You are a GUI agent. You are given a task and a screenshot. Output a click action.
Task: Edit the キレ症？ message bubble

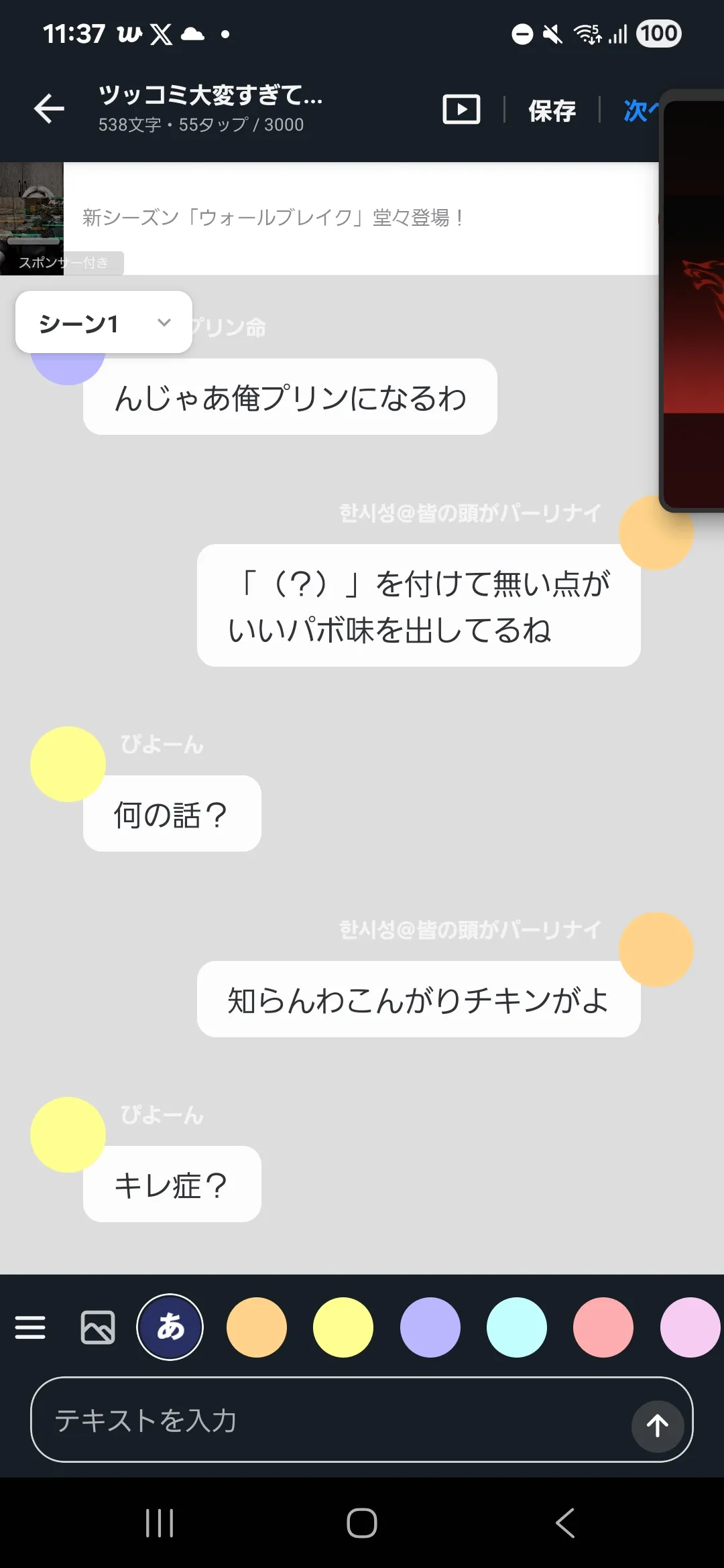[x=172, y=1185]
